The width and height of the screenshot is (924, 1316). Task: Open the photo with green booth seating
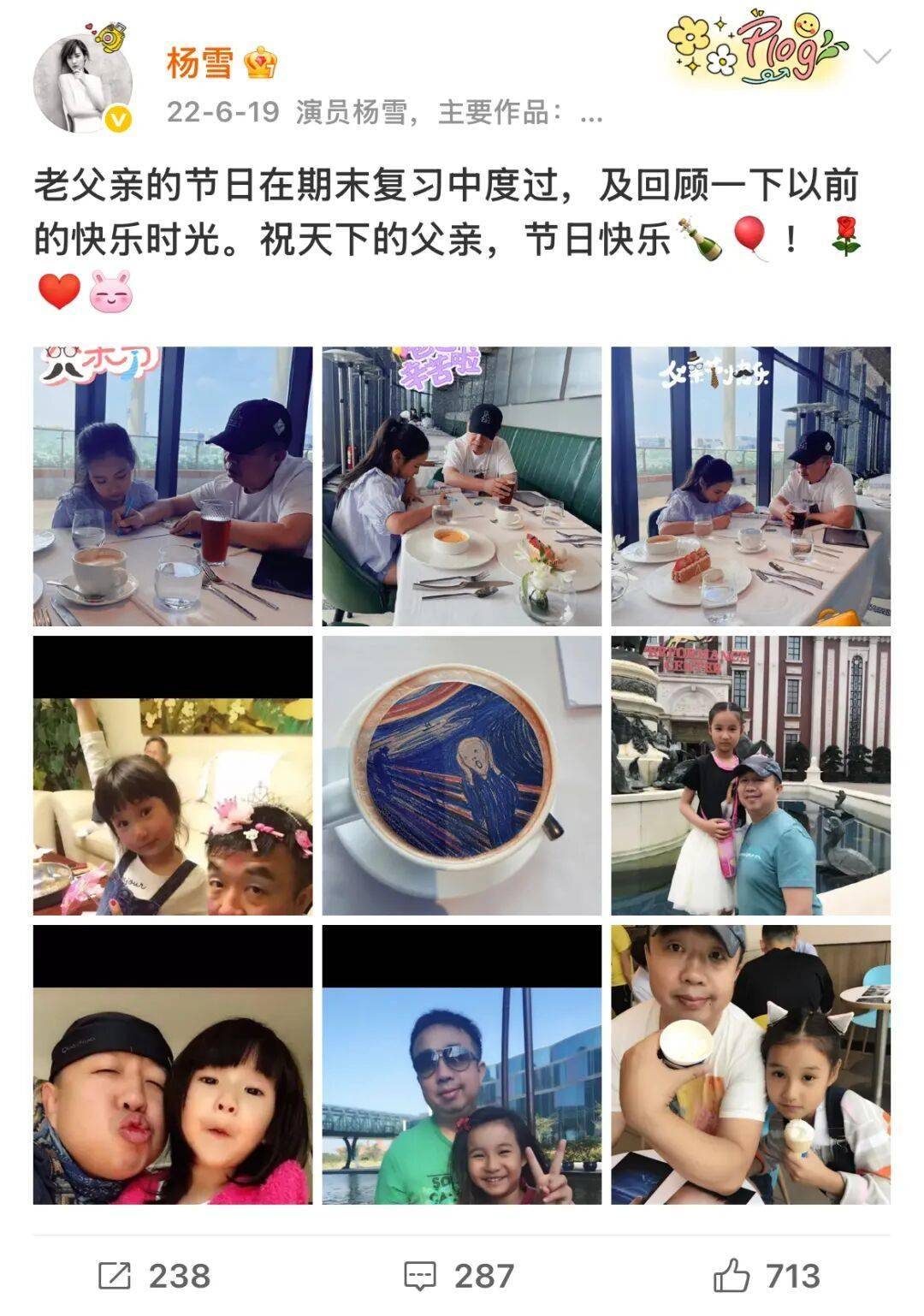click(461, 486)
